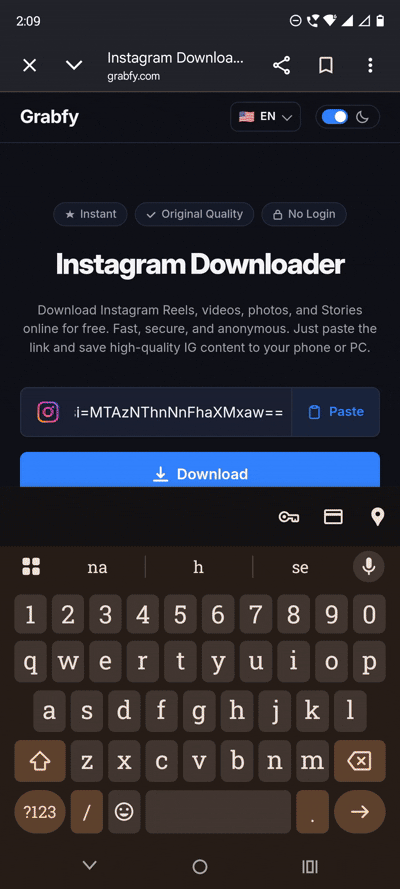This screenshot has width=400, height=889.
Task: Switch keyboard to ?123 symbols
Action: [x=40, y=812]
